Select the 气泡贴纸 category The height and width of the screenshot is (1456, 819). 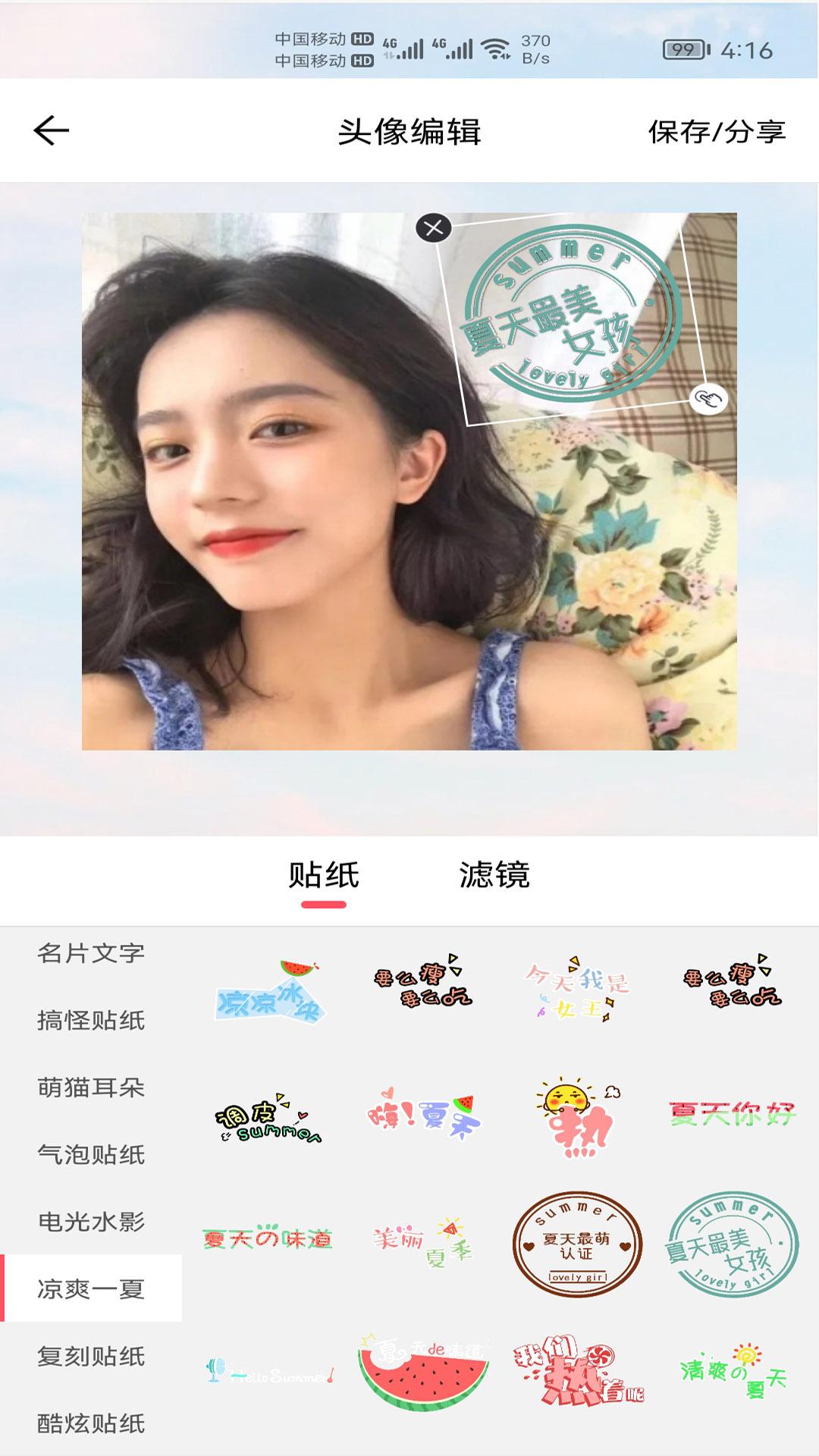point(91,1155)
